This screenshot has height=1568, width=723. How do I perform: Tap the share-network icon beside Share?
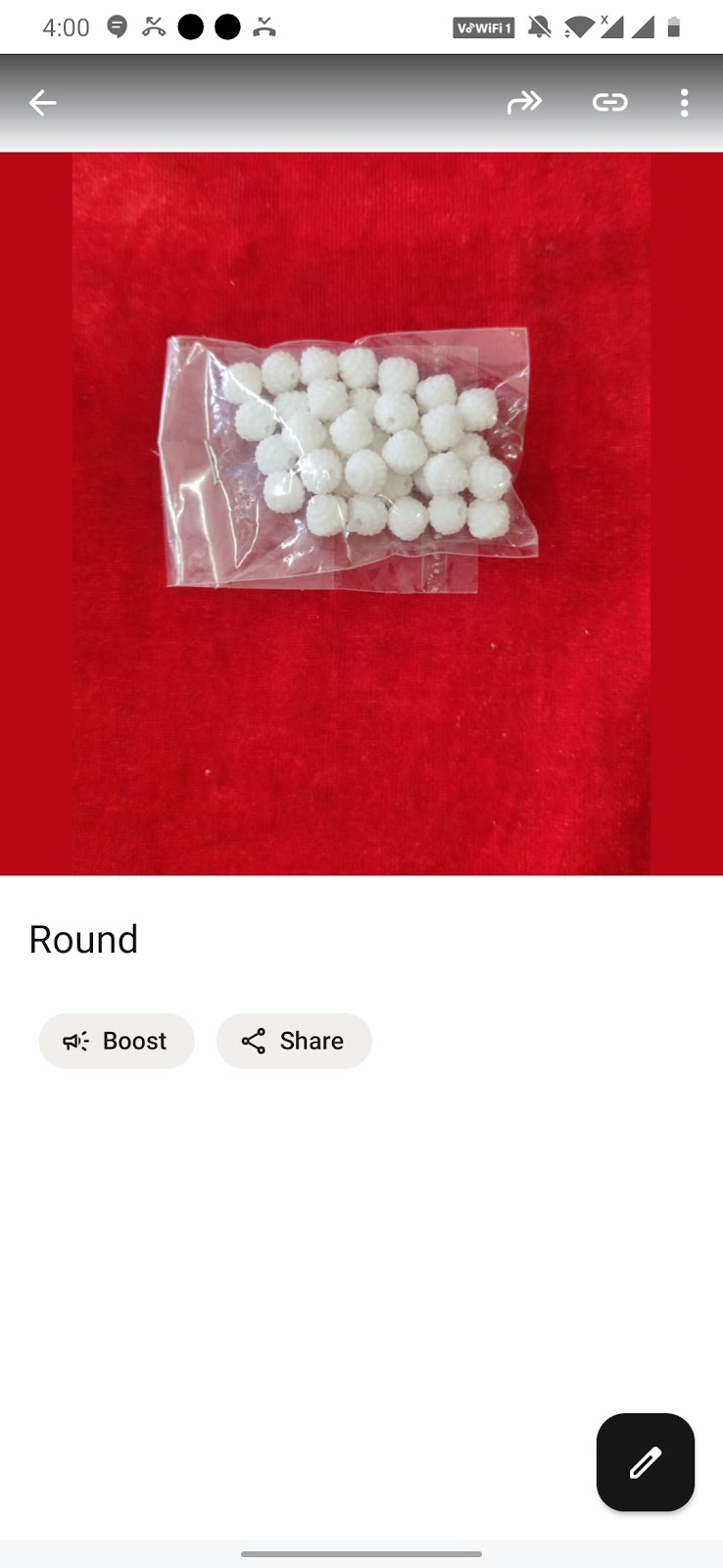(x=255, y=1041)
